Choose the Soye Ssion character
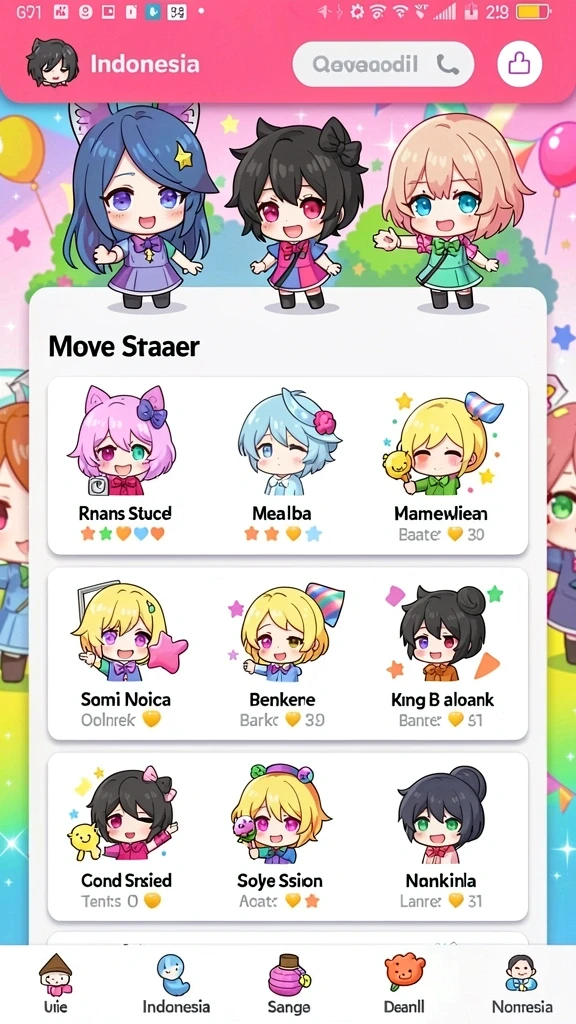The height and width of the screenshot is (1024, 576). pos(280,837)
